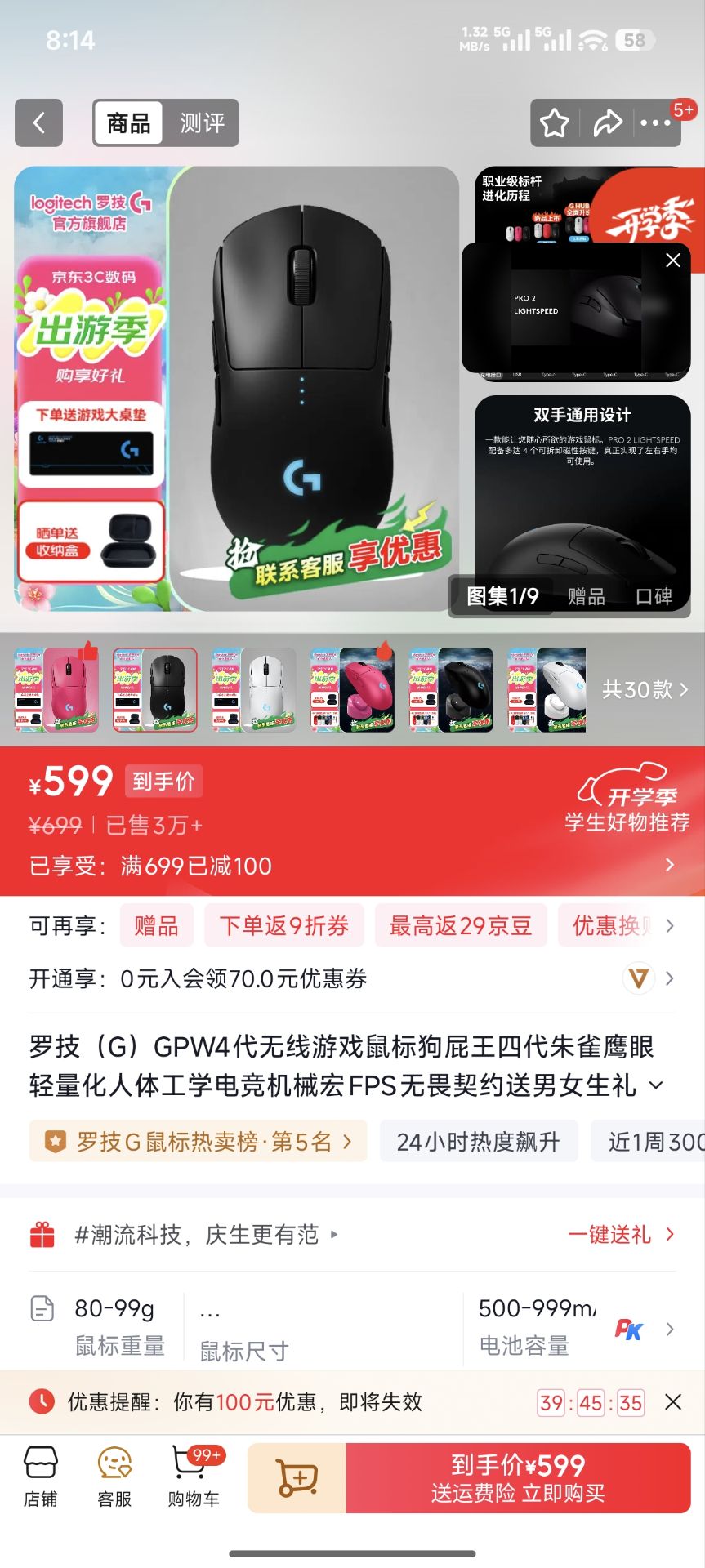Open the 下单返9折券 offer chip

pos(284,926)
